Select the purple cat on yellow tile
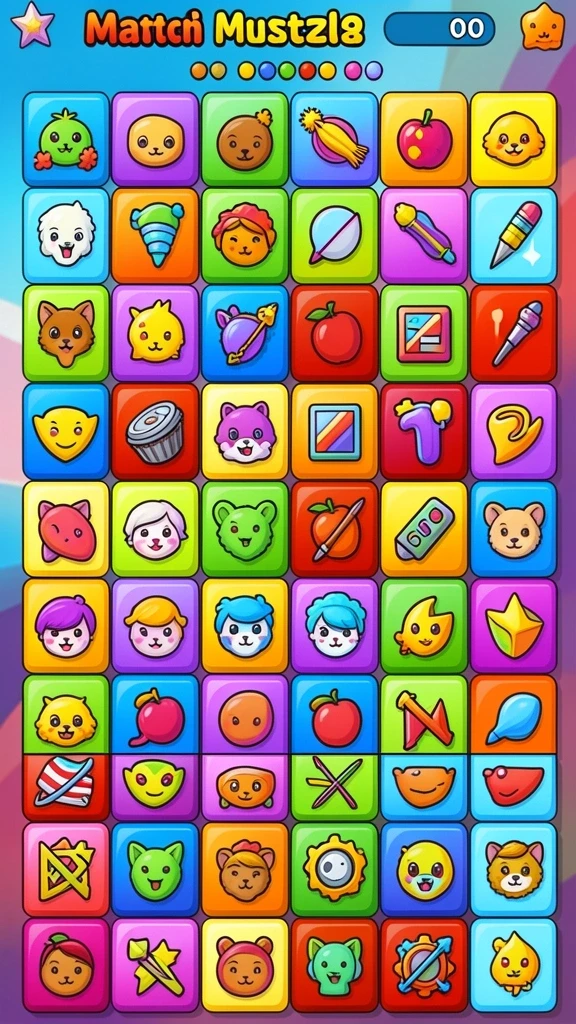 (x=244, y=431)
